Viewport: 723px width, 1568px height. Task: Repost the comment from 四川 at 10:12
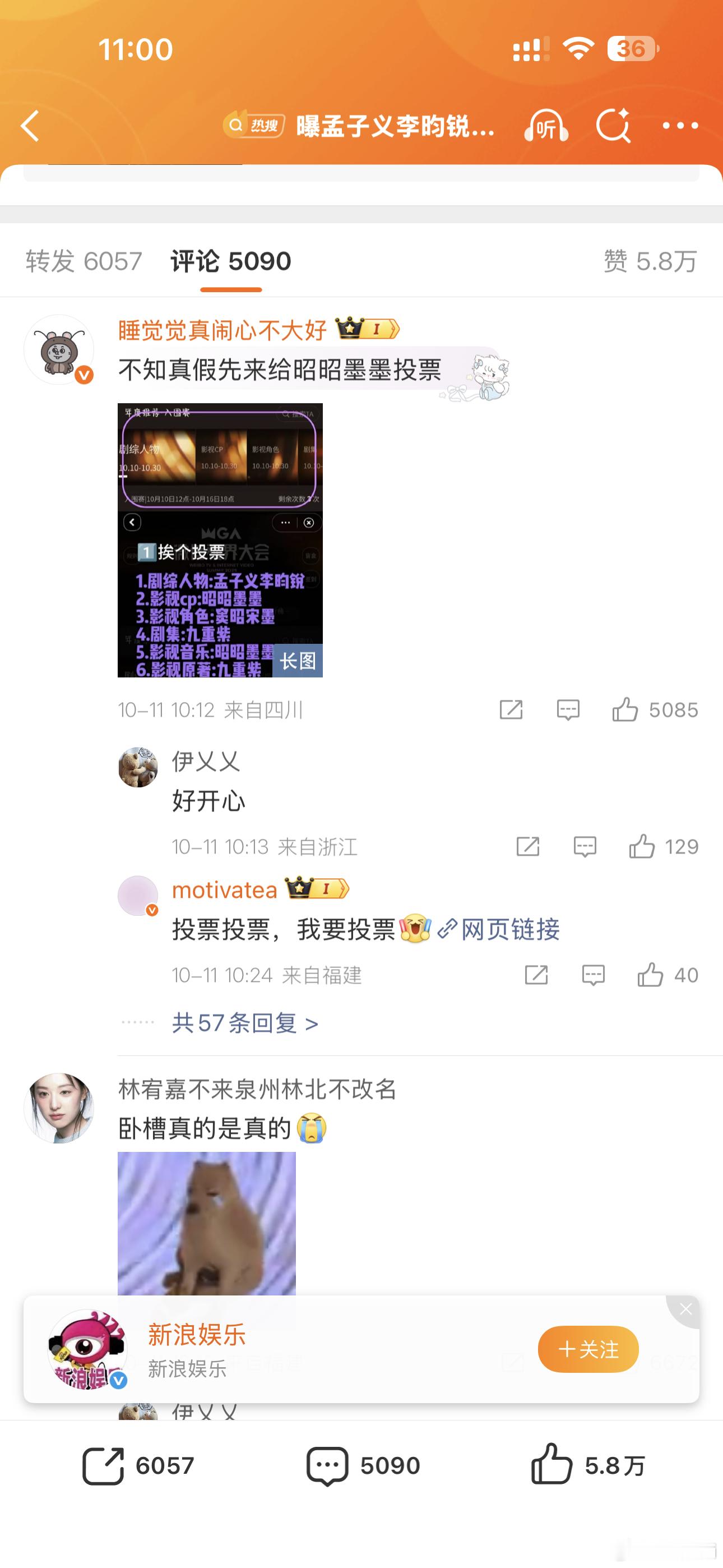pos(511,710)
